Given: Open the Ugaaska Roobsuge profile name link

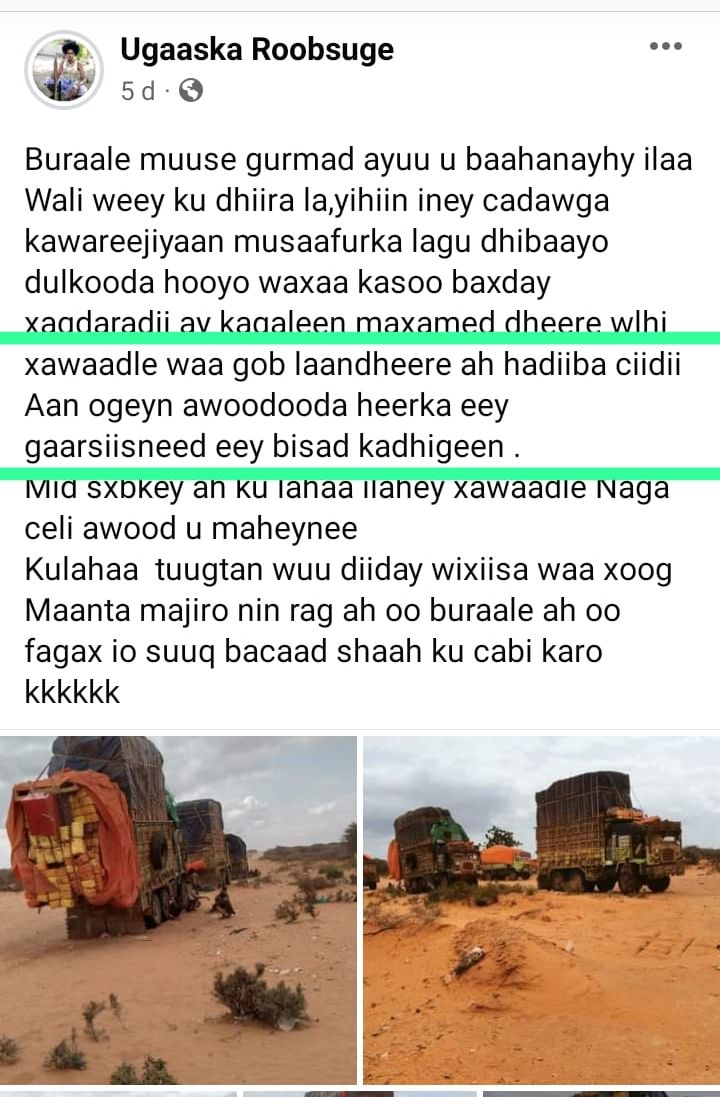Looking at the screenshot, I should (257, 48).
